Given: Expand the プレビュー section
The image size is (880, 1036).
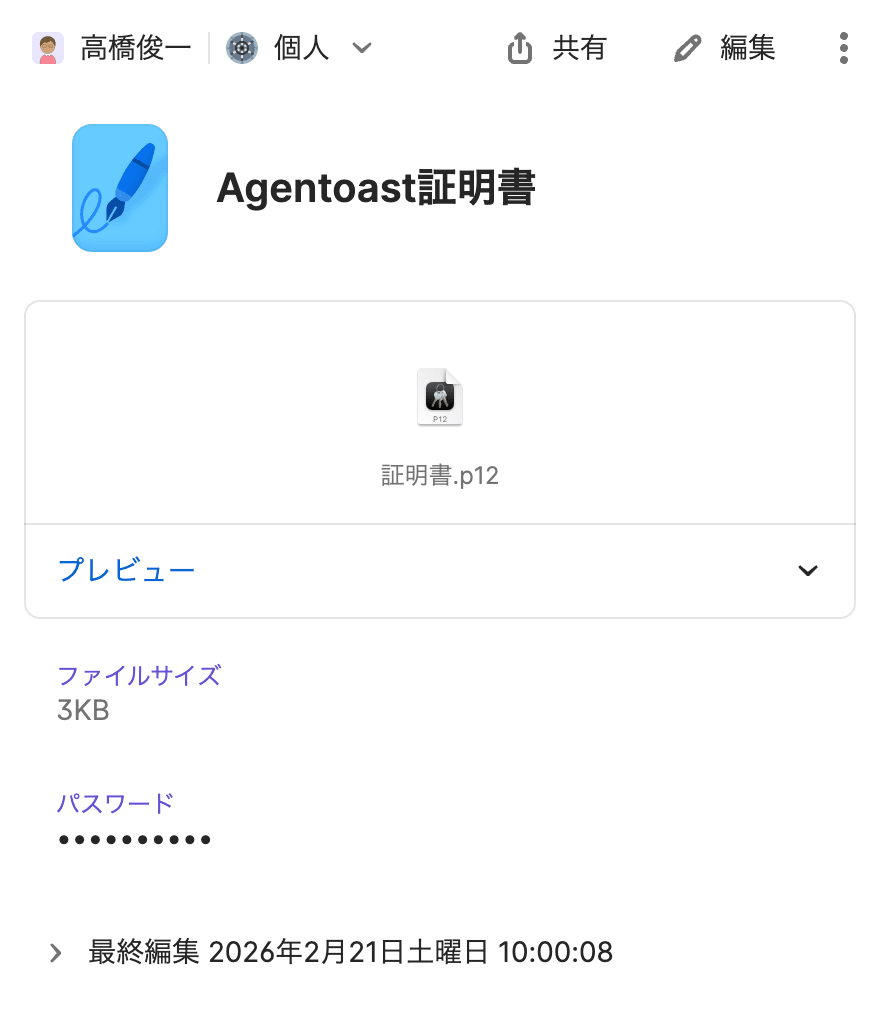Looking at the screenshot, I should 440,571.
